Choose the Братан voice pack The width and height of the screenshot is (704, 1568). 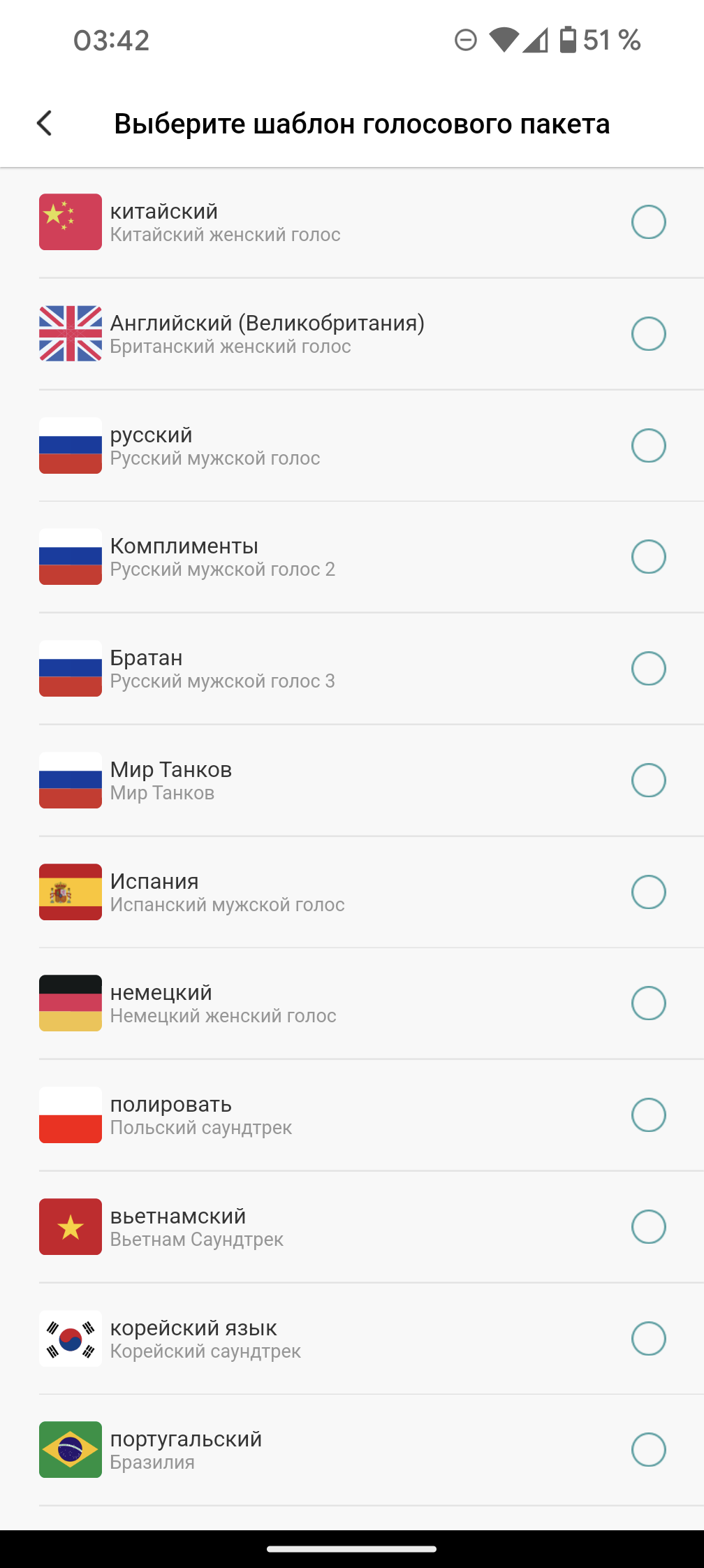click(648, 669)
